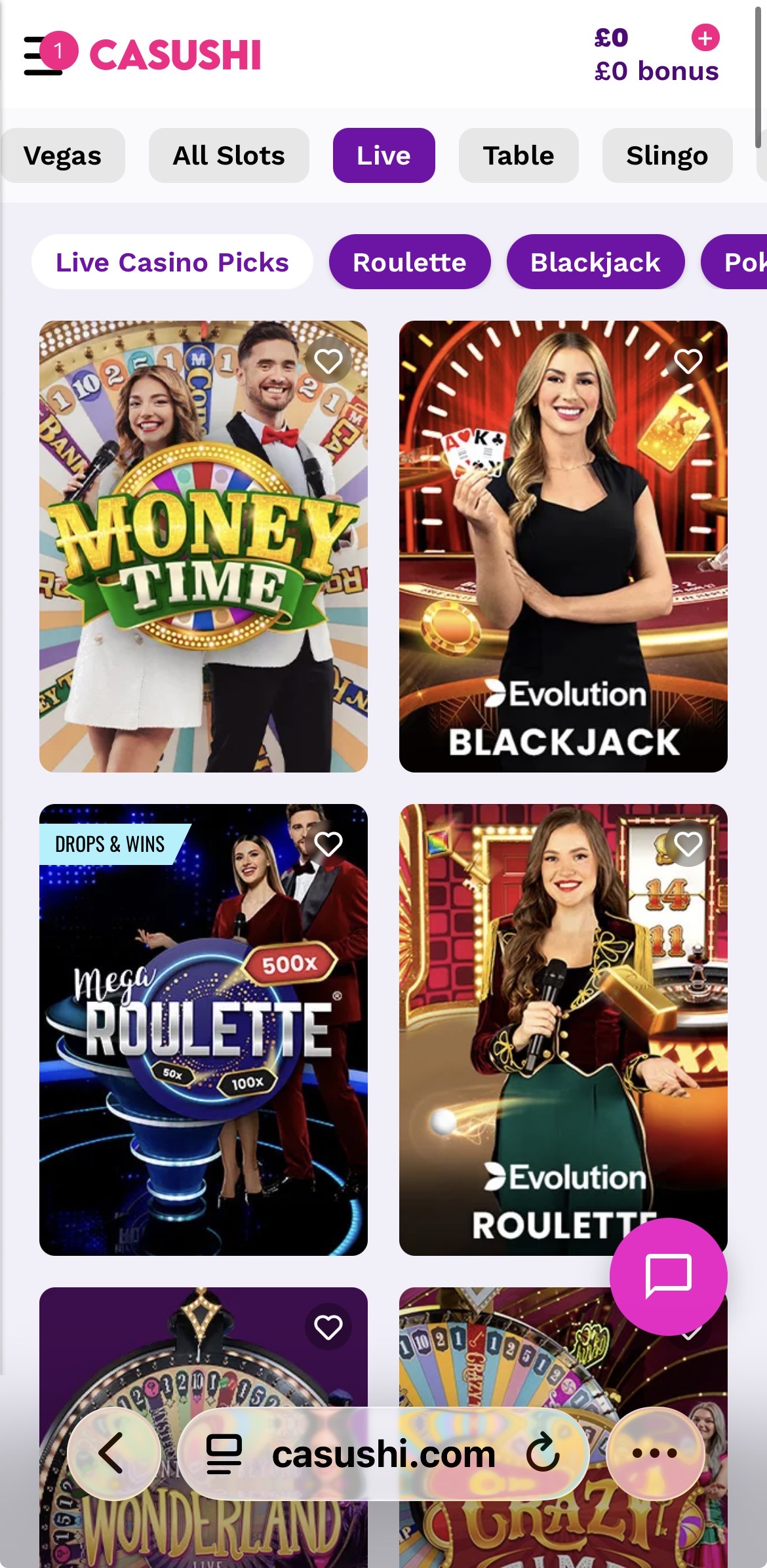Favourite the Money Time game

[328, 361]
